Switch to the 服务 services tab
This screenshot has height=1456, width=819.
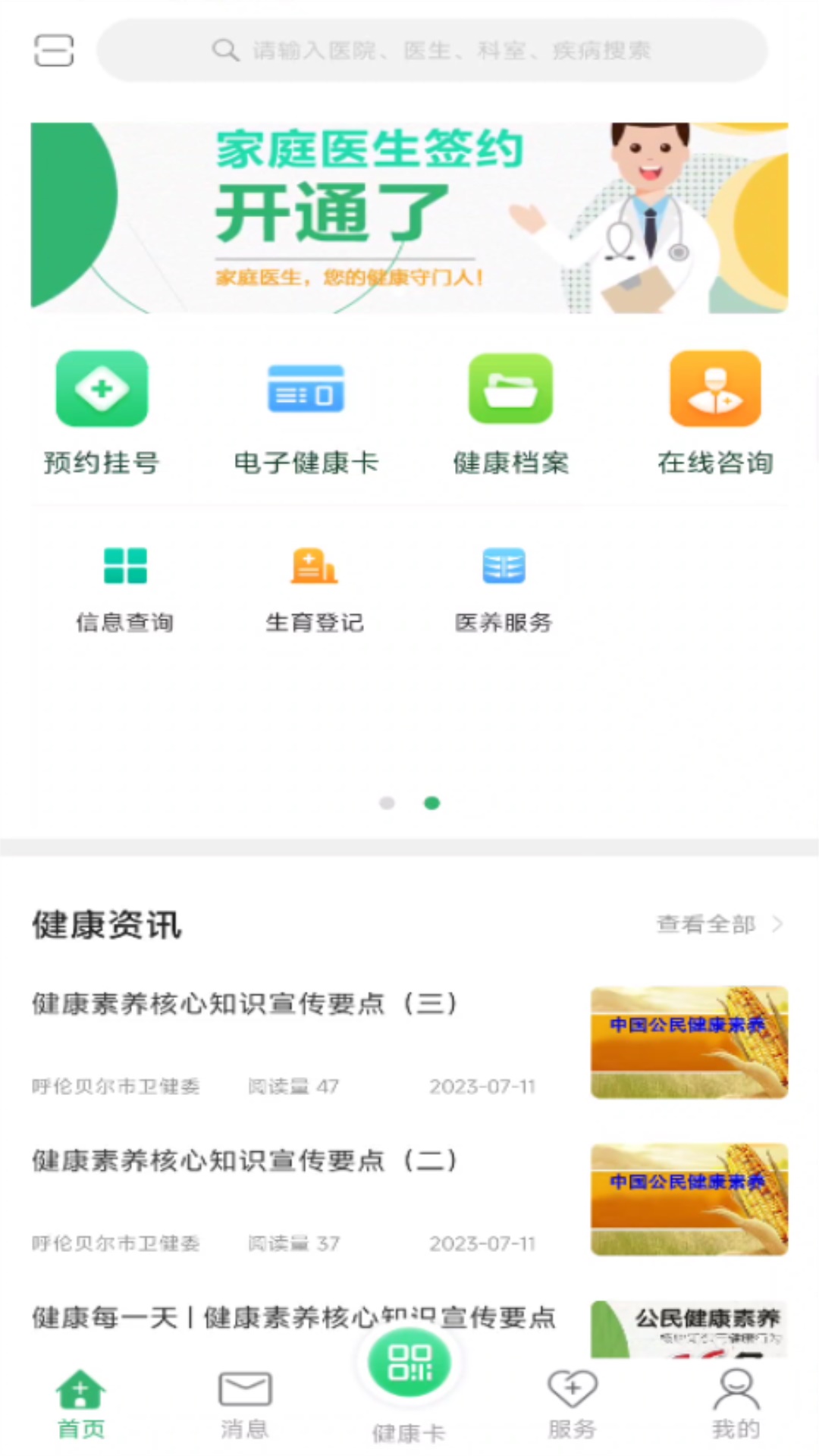(x=573, y=1404)
